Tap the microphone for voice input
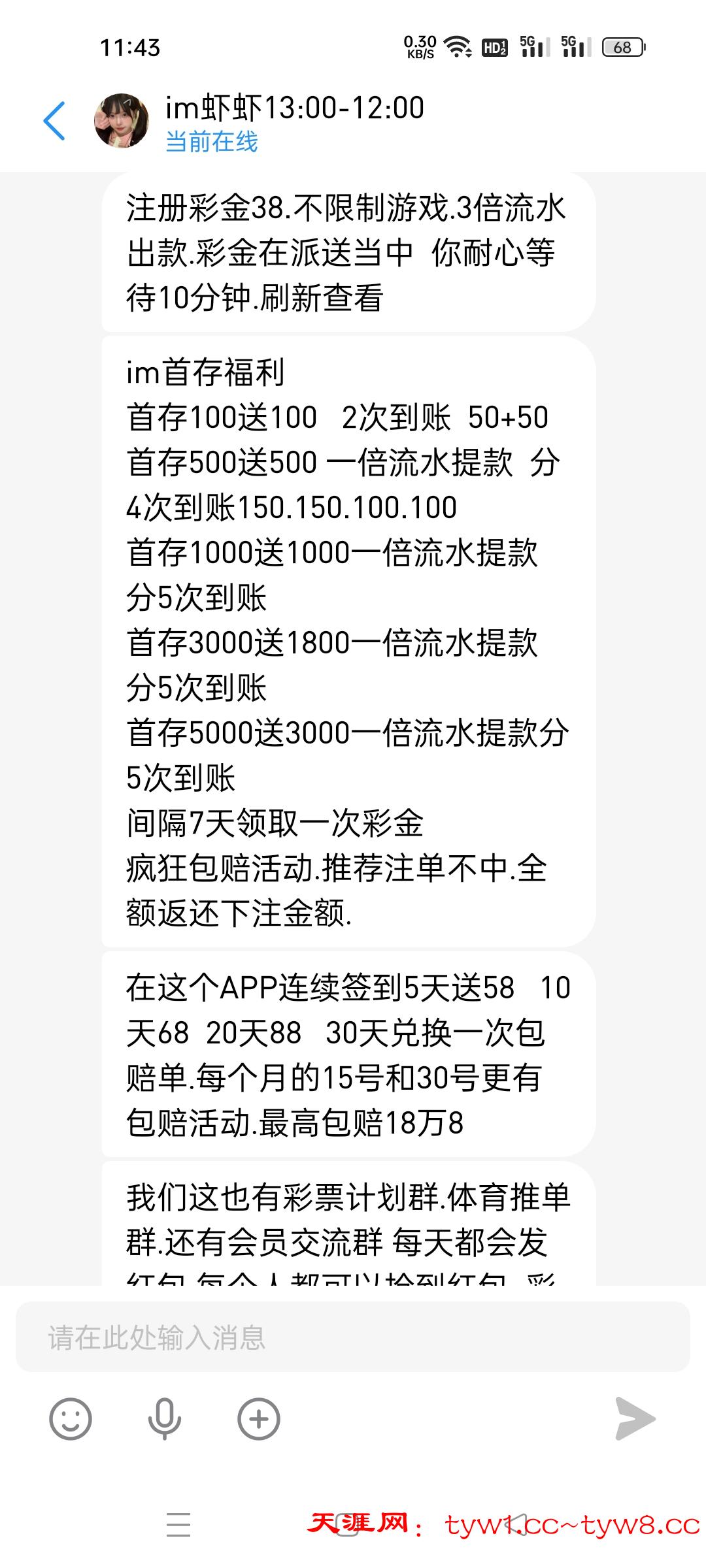The width and height of the screenshot is (706, 1568). coord(164,1418)
